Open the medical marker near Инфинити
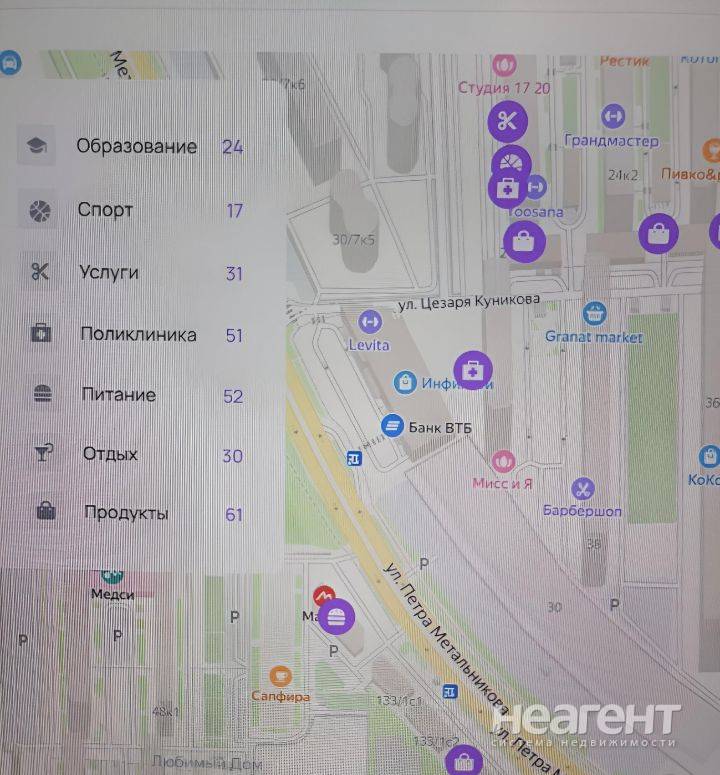 [x=473, y=371]
